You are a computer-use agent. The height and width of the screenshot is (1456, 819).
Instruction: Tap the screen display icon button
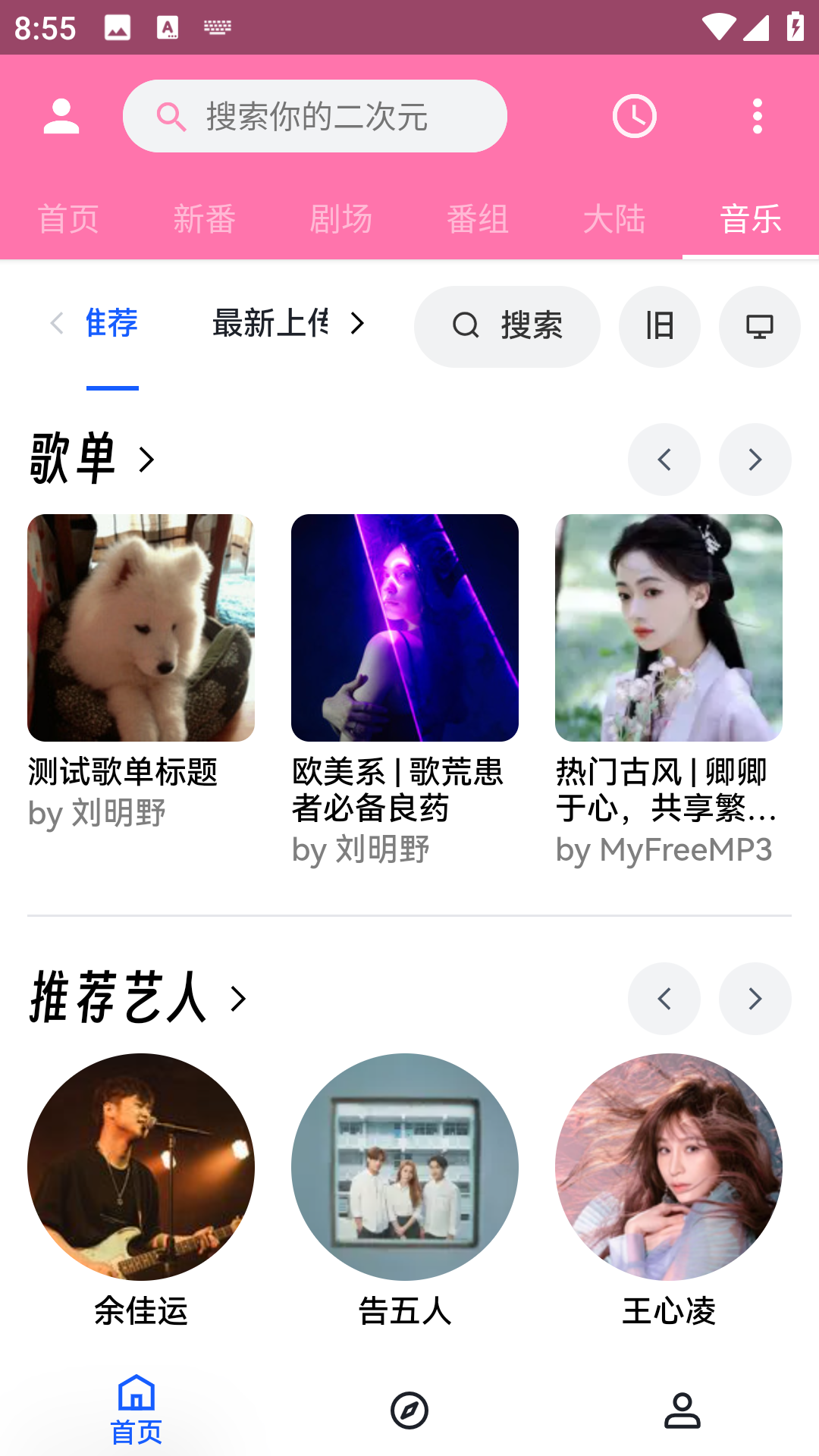click(760, 327)
